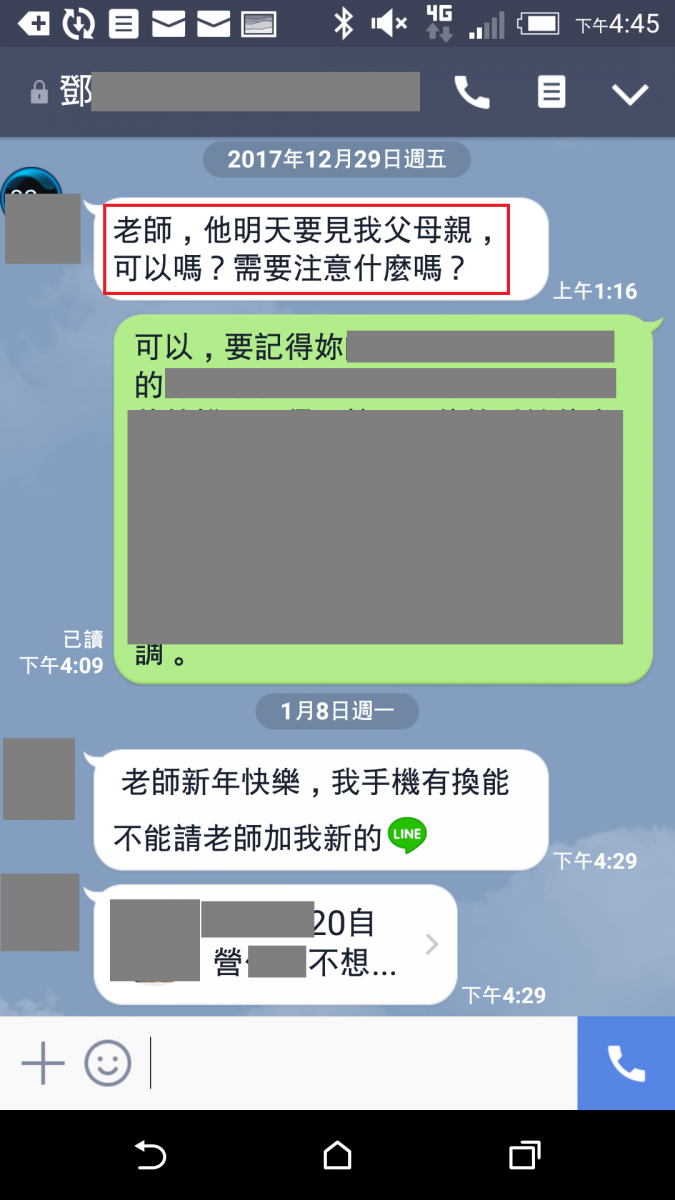Tap the blue call button beside input
Image resolution: width=675 pixels, height=1200 pixels.
click(x=626, y=1063)
